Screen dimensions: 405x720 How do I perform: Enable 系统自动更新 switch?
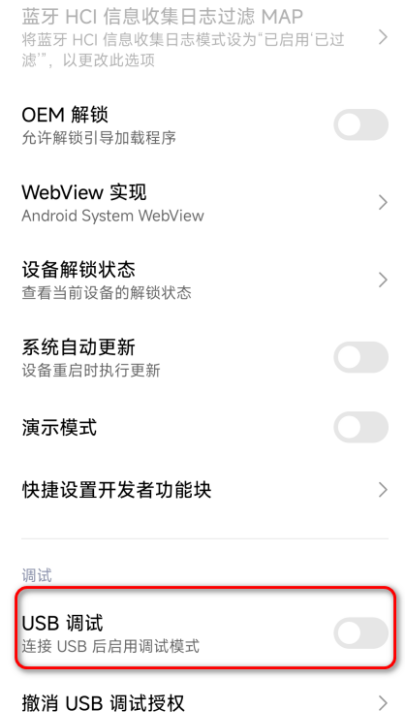pyautogui.click(x=360, y=357)
